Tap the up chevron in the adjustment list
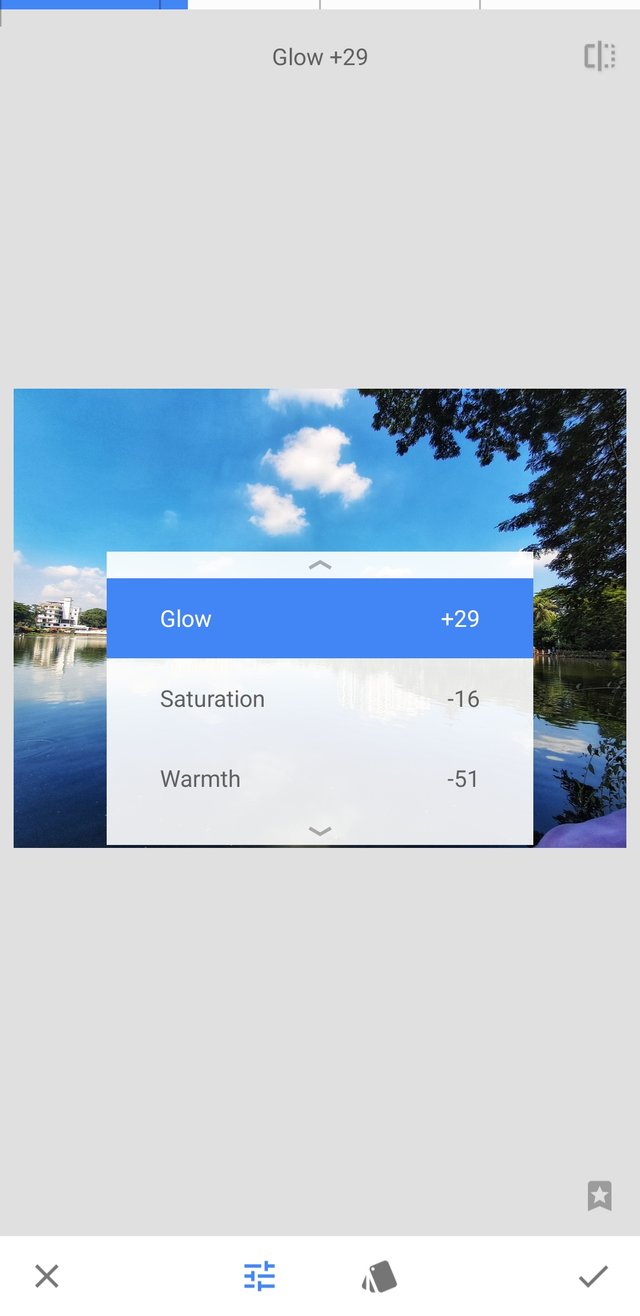 (x=319, y=565)
